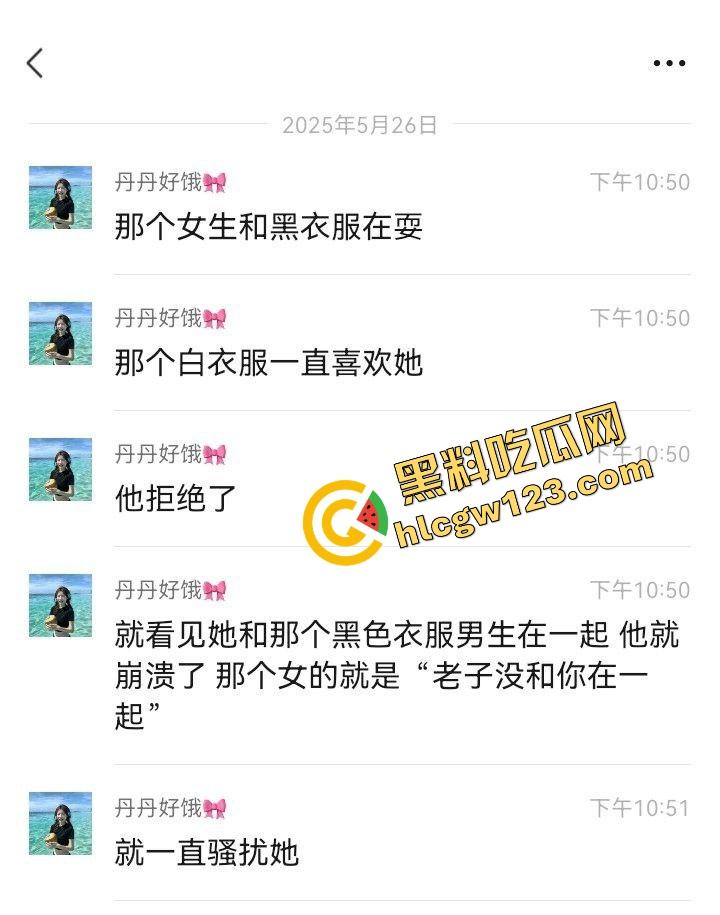The width and height of the screenshot is (720, 915).
Task: Select the date header 2025年5月26日
Action: tap(360, 127)
